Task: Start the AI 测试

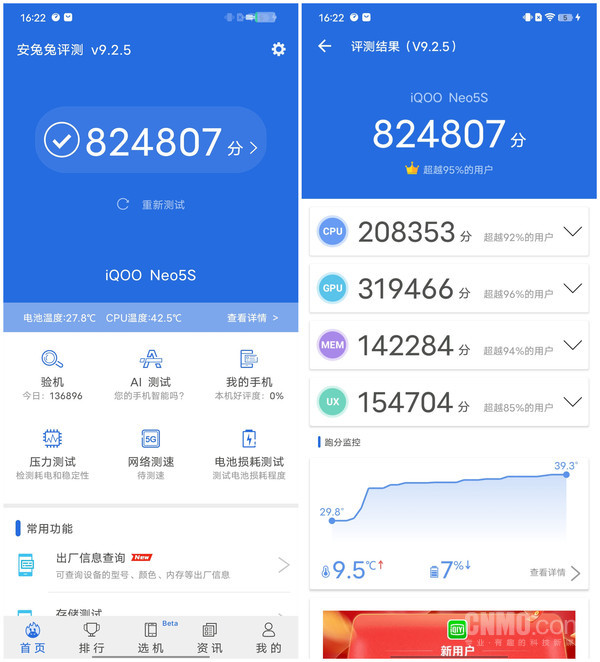Action: (x=150, y=370)
